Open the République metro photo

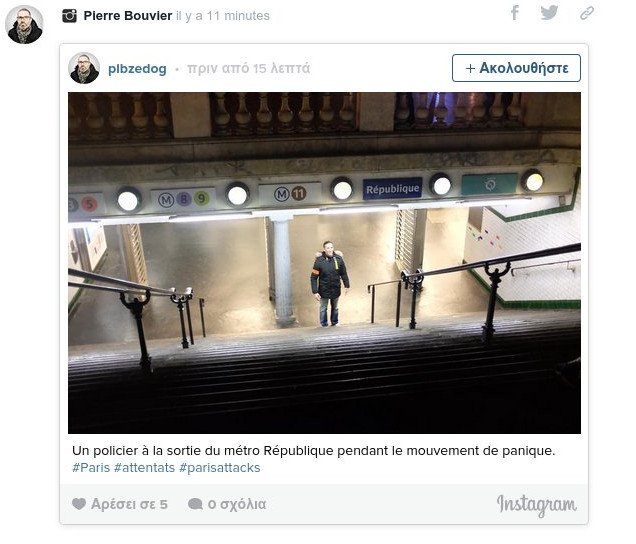324,262
